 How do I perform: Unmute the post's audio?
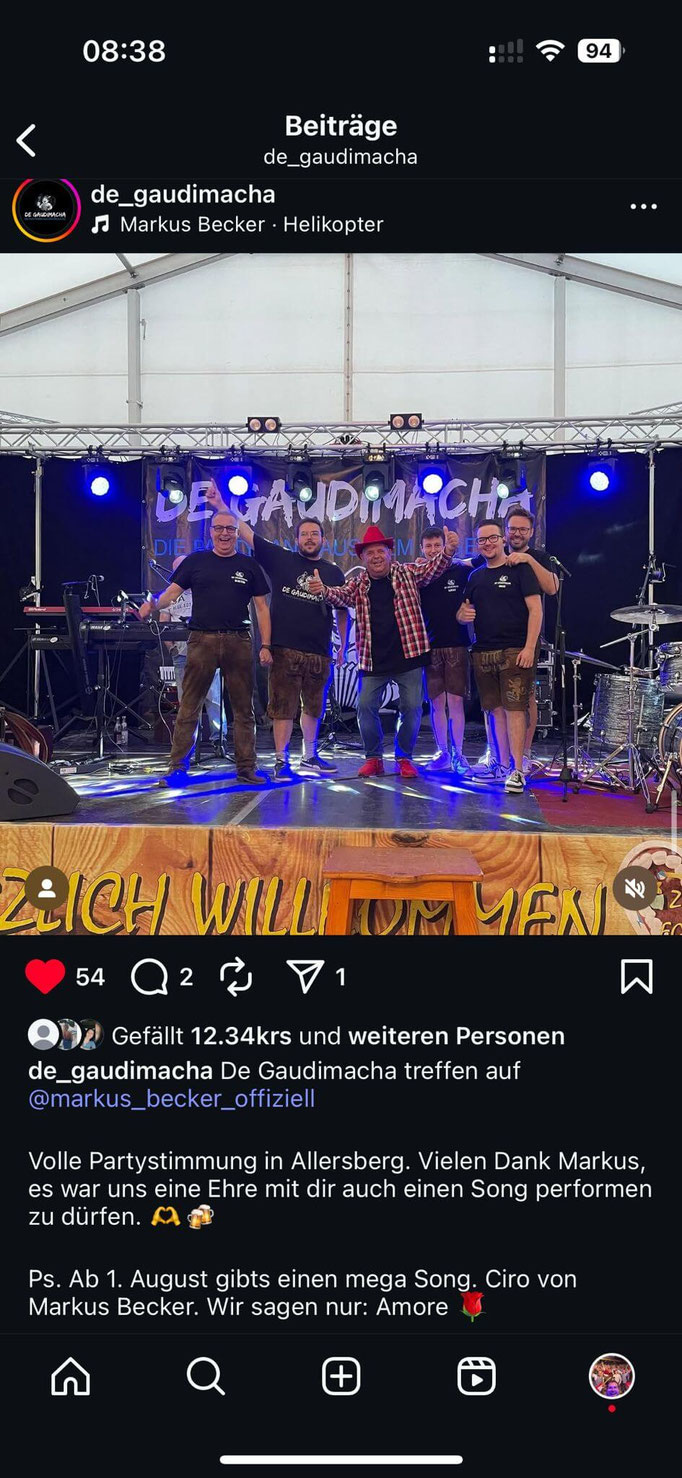click(634, 887)
